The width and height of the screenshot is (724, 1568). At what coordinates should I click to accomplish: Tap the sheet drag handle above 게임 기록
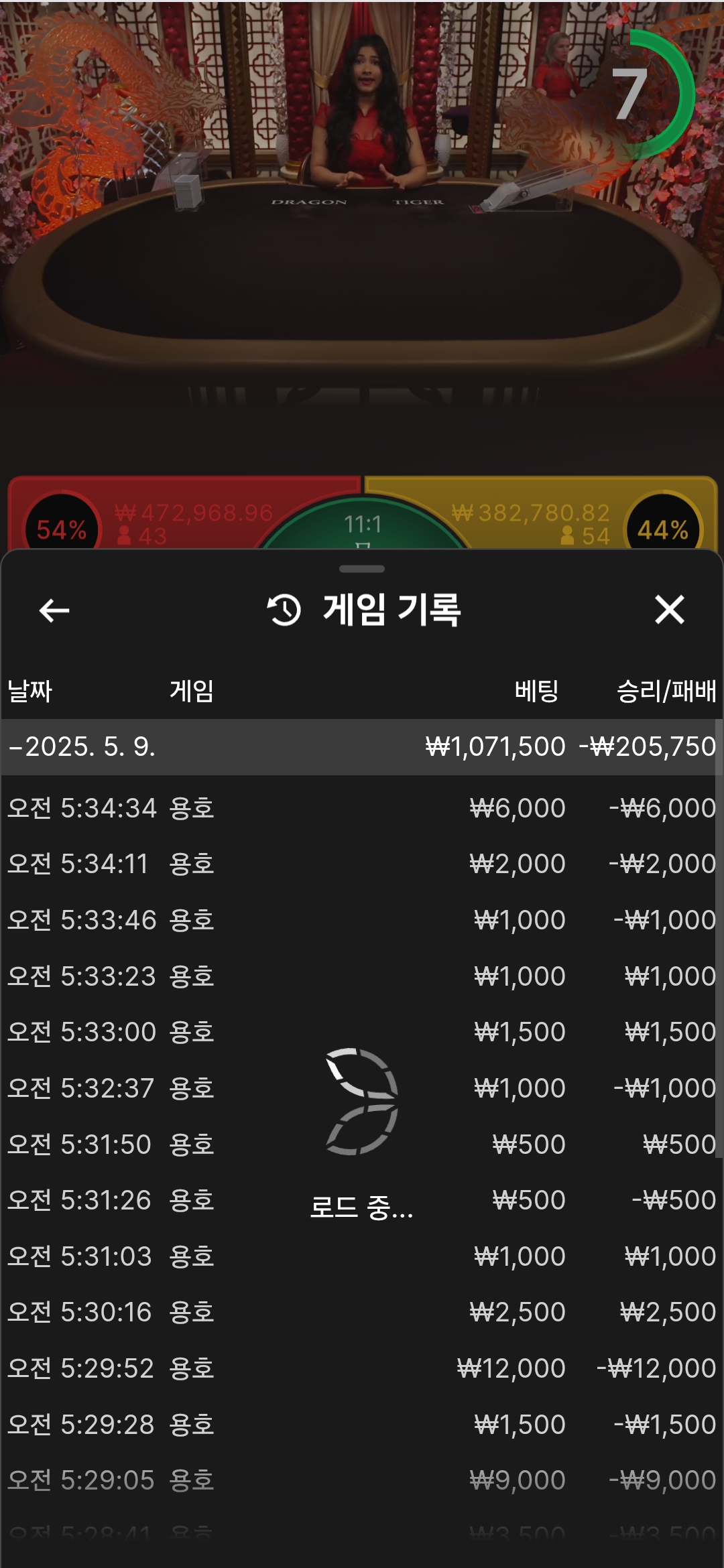click(362, 569)
